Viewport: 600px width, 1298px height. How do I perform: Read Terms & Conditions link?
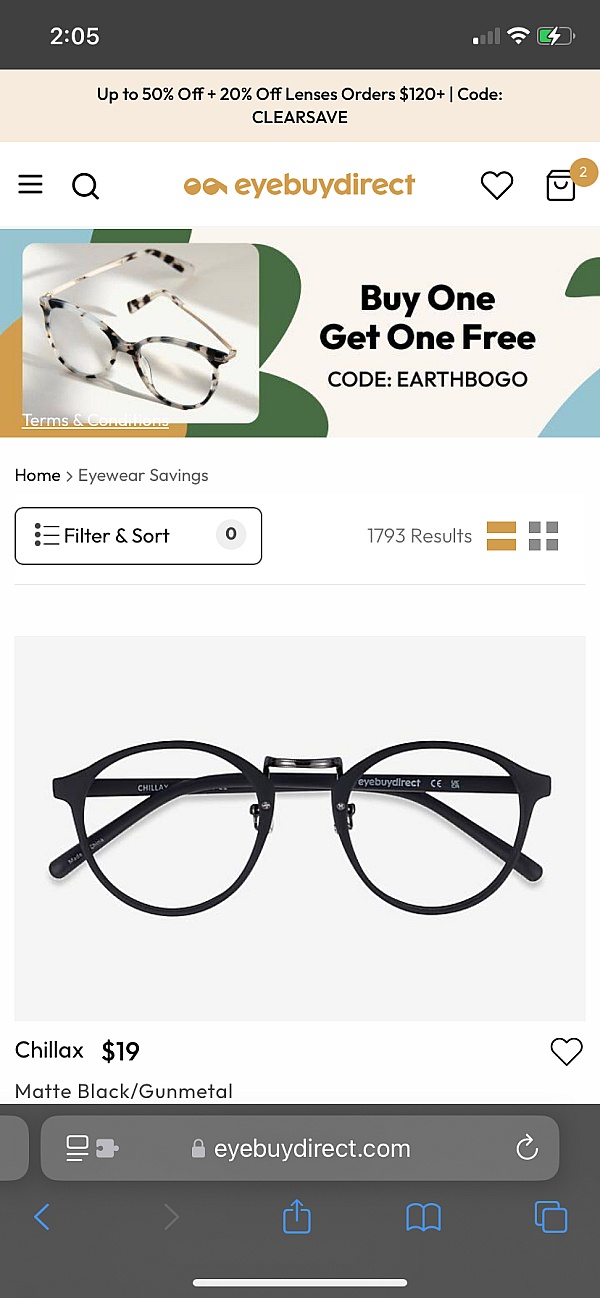point(95,420)
